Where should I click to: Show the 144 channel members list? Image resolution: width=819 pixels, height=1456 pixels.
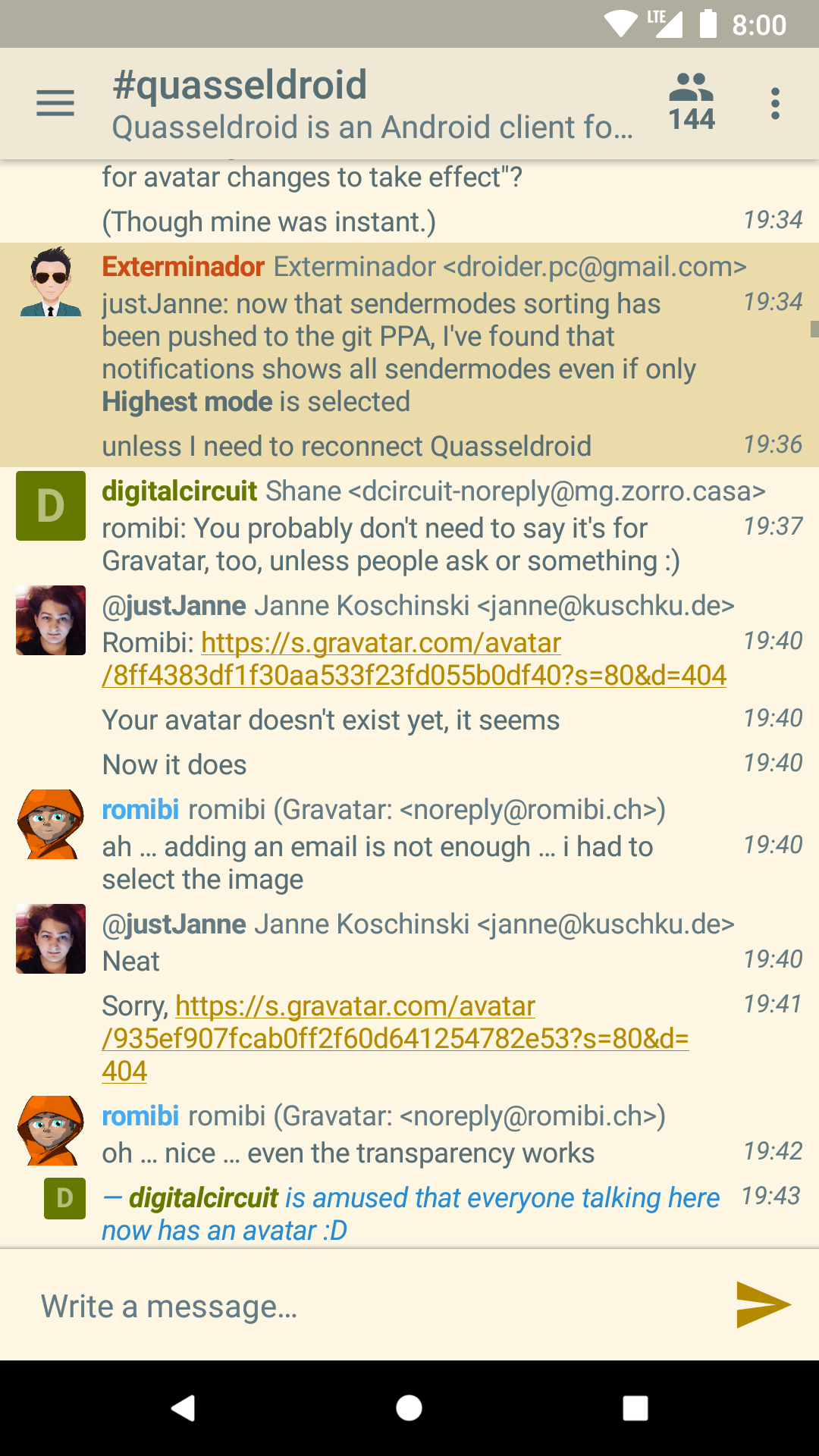point(691,102)
